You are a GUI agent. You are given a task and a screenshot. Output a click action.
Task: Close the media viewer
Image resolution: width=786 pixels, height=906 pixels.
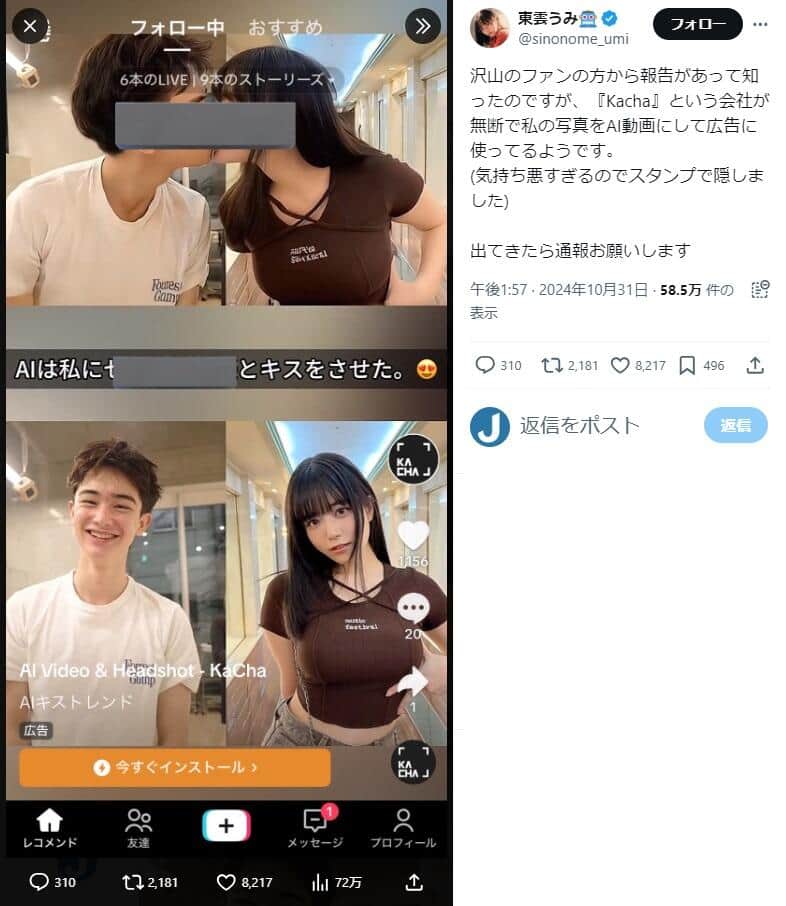point(29,26)
